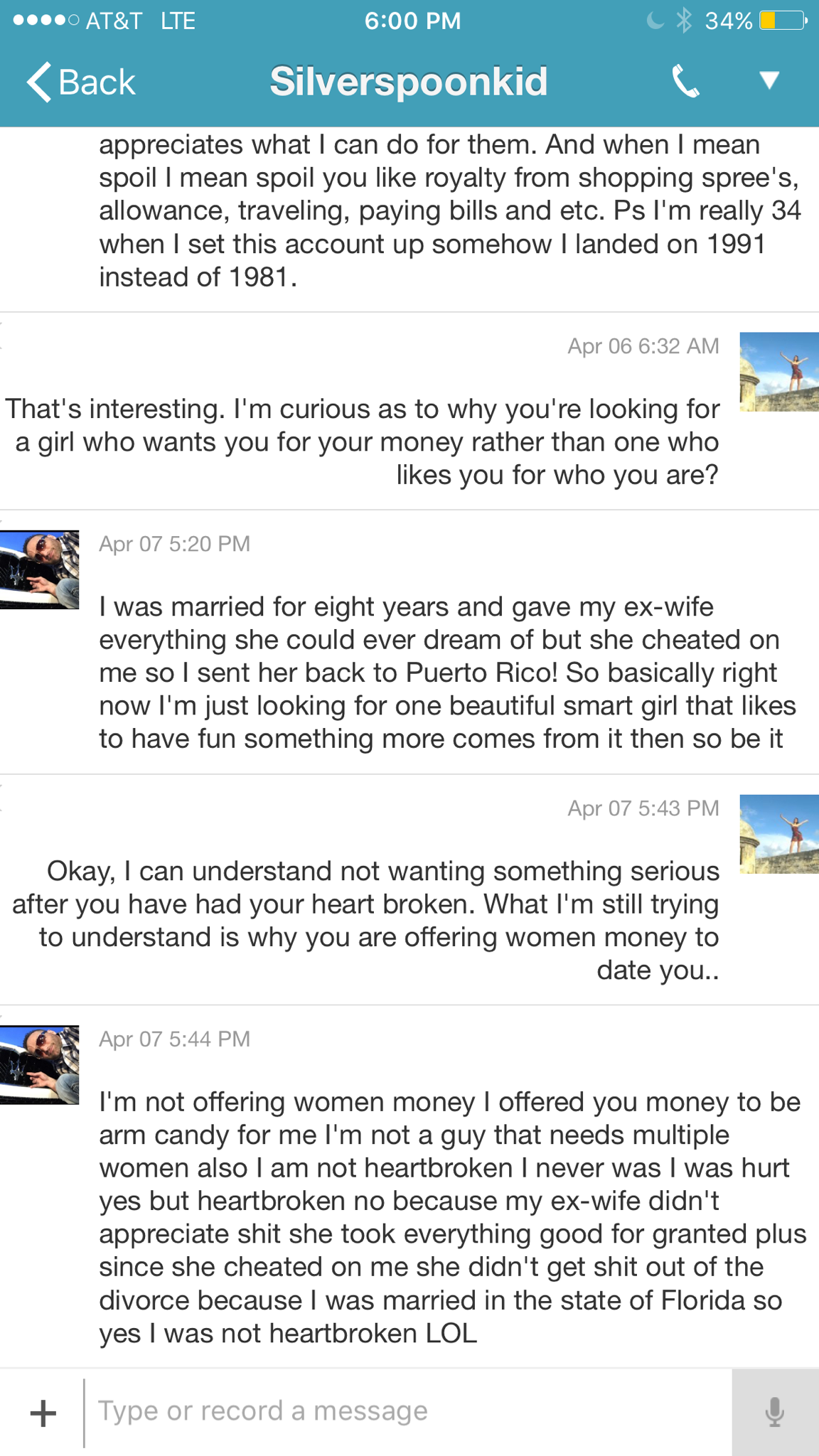819x1456 pixels.
Task: Focus the message text field
Action: (405, 1411)
